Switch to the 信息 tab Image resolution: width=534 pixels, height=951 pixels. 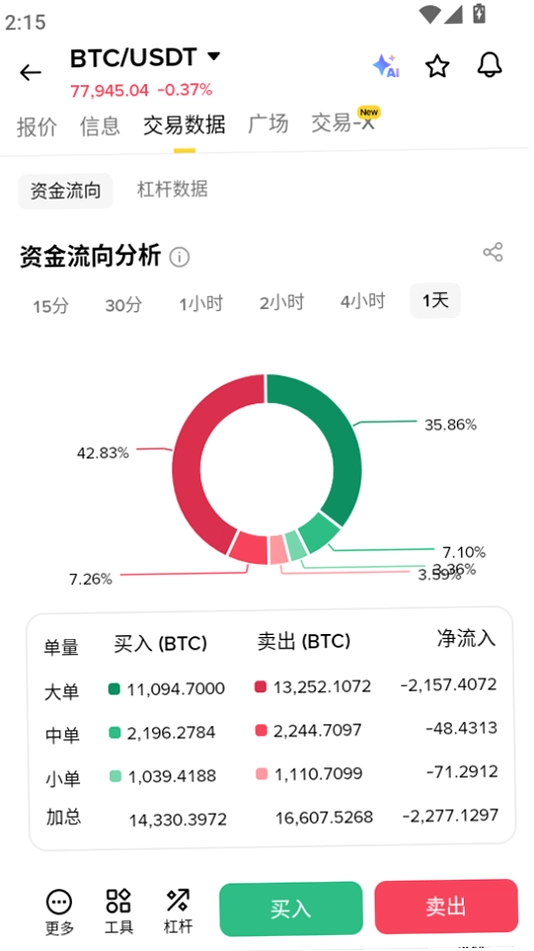(100, 126)
